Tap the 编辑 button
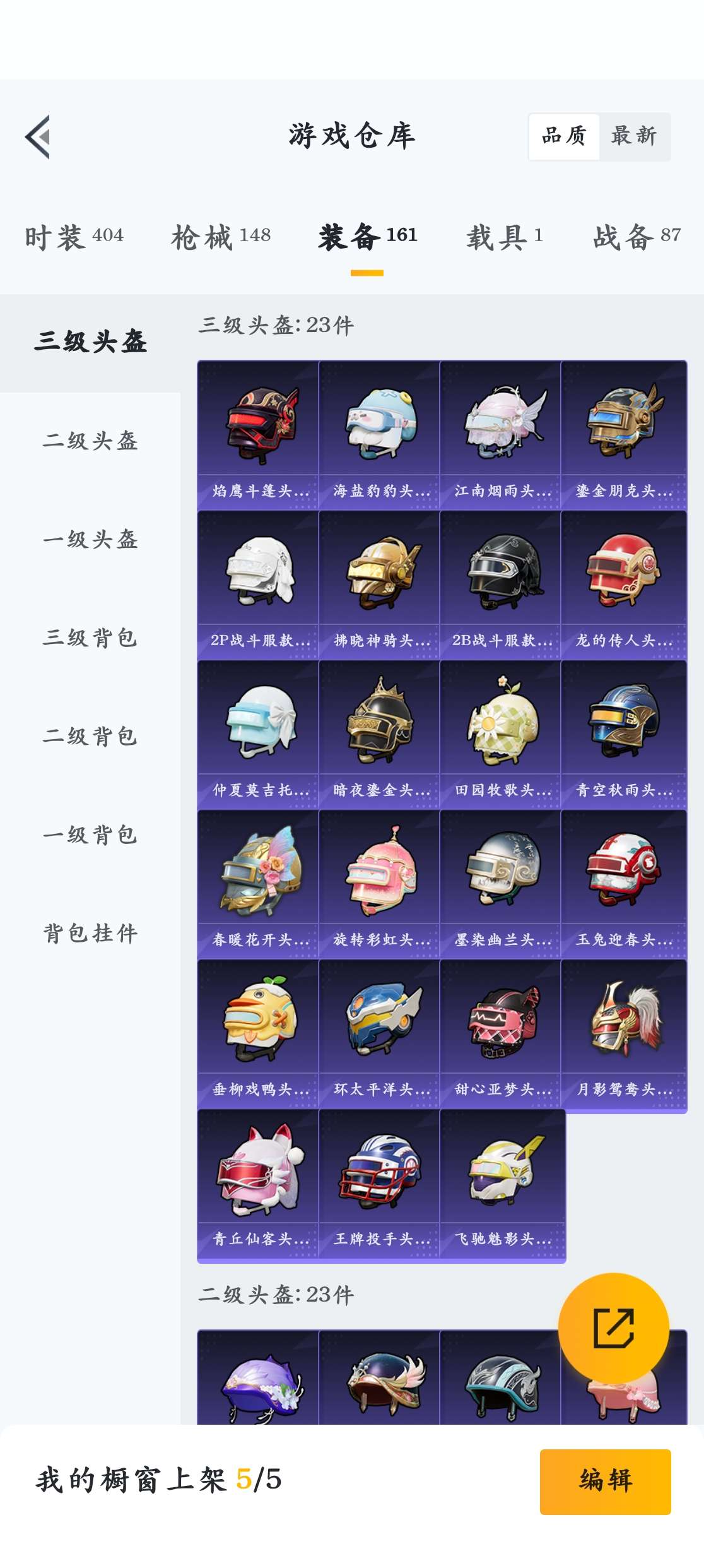The height and width of the screenshot is (1568, 704). point(605,1481)
